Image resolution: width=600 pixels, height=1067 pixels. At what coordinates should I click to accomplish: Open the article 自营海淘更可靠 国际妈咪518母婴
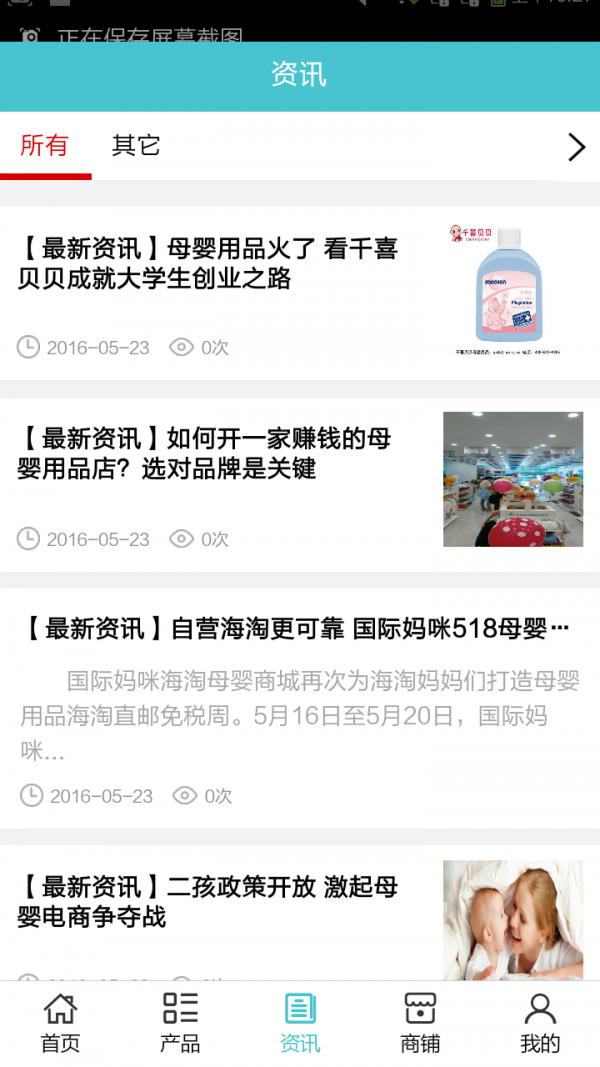(296, 629)
